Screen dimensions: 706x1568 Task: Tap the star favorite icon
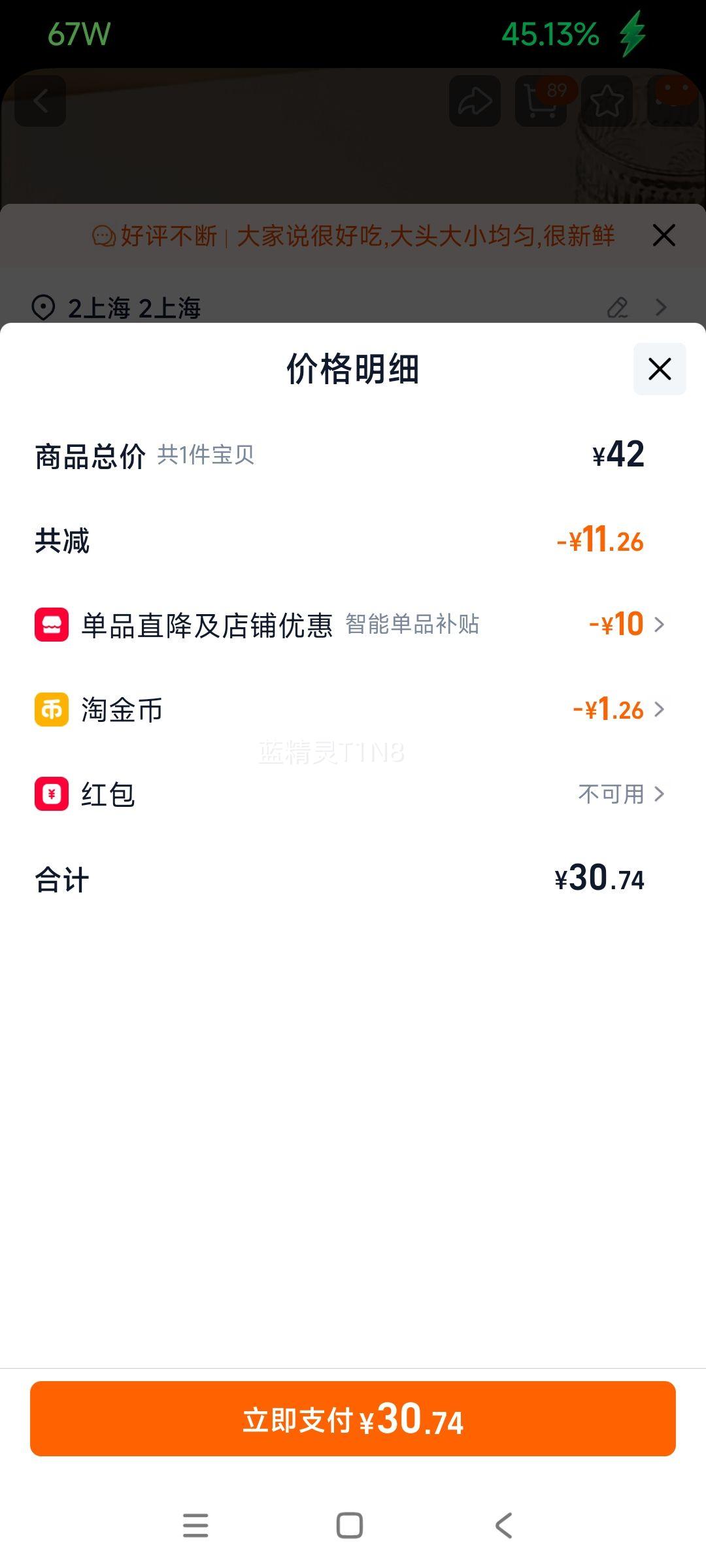(607, 101)
